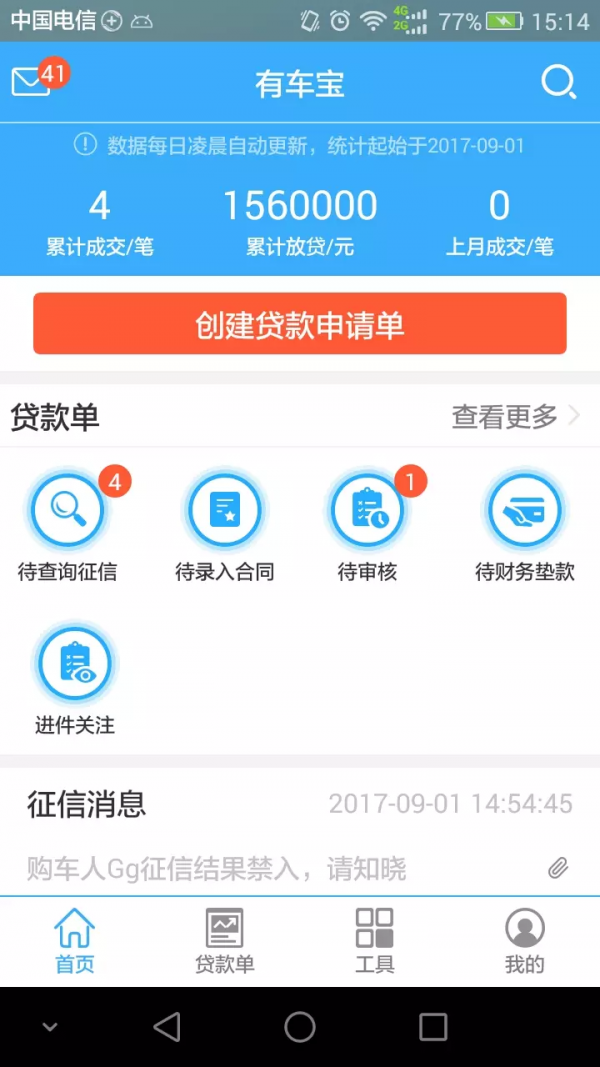This screenshot has height=1067, width=600.
Task: Open 待录入合同 list
Action: pos(224,527)
